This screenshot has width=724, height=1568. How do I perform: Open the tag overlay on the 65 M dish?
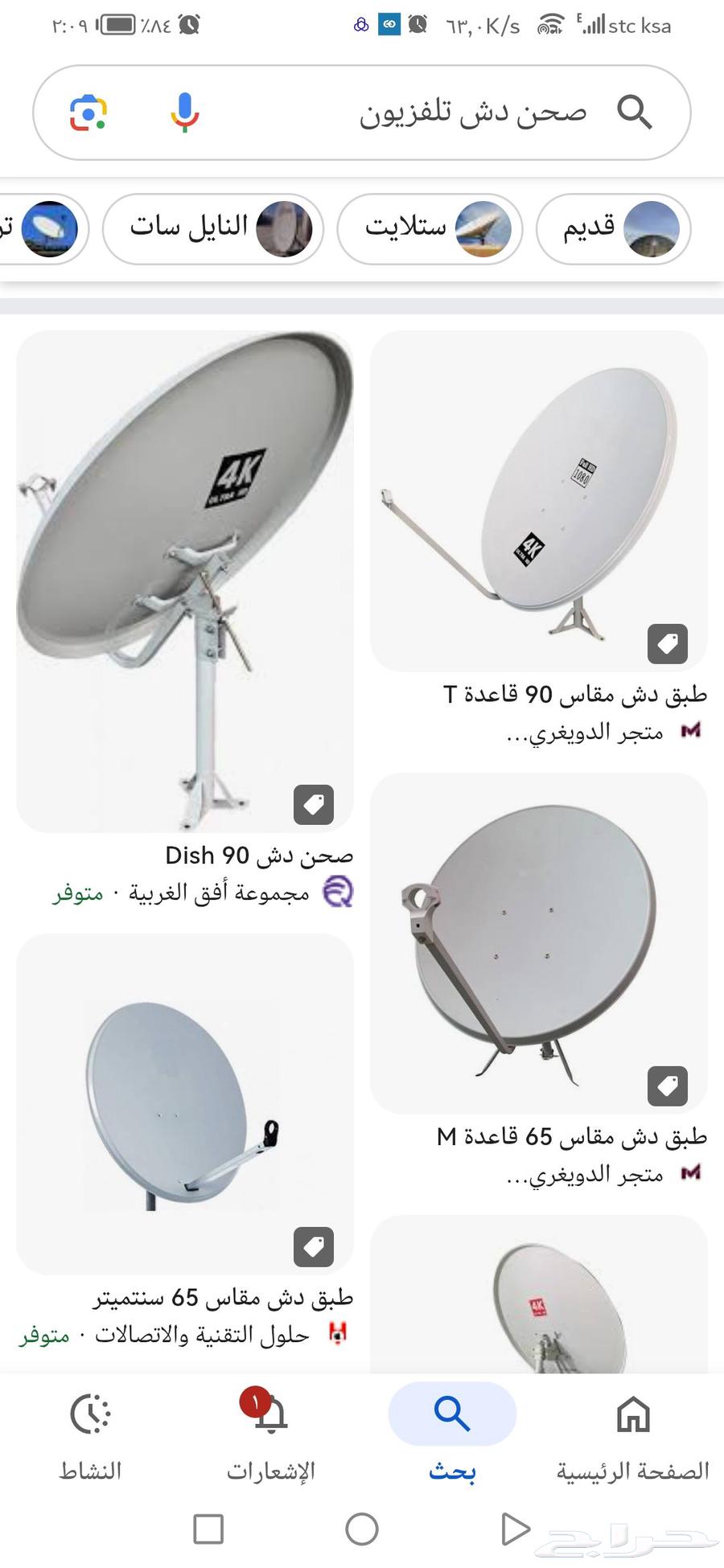(667, 1086)
